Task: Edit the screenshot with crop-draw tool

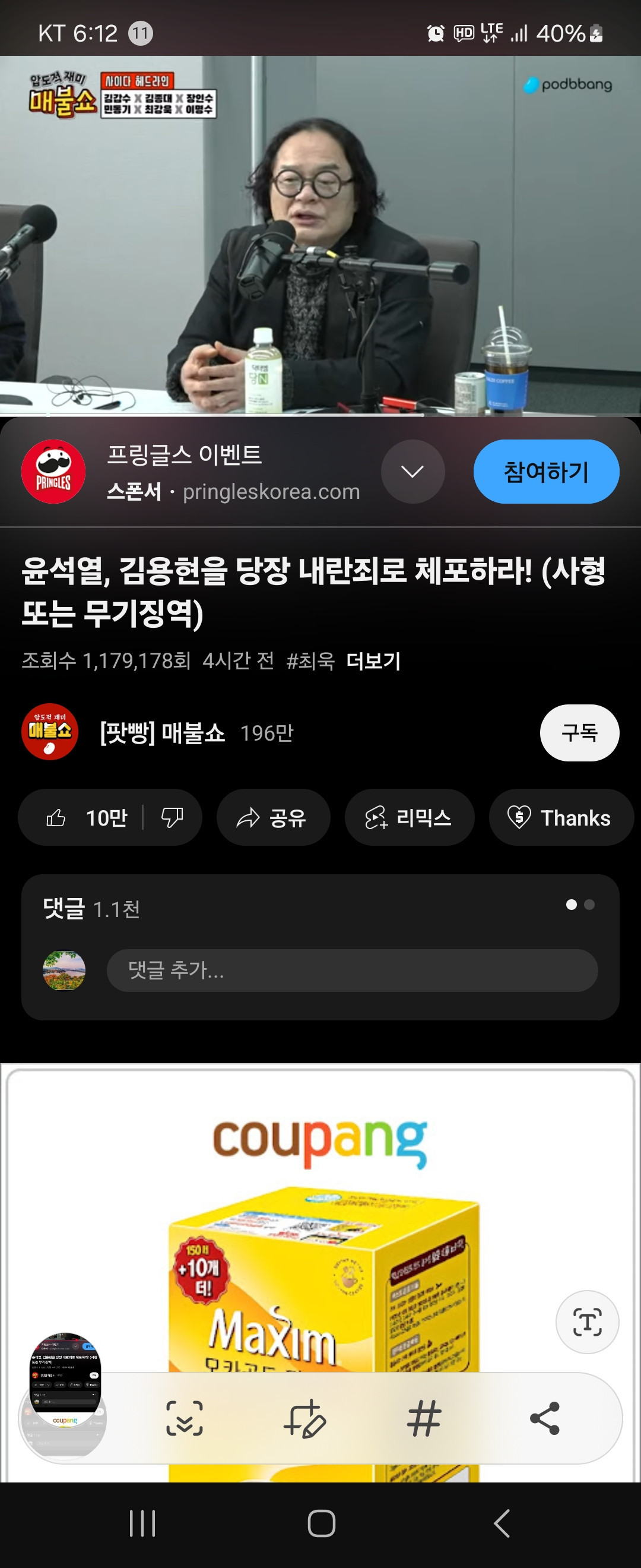Action: pos(304,1418)
